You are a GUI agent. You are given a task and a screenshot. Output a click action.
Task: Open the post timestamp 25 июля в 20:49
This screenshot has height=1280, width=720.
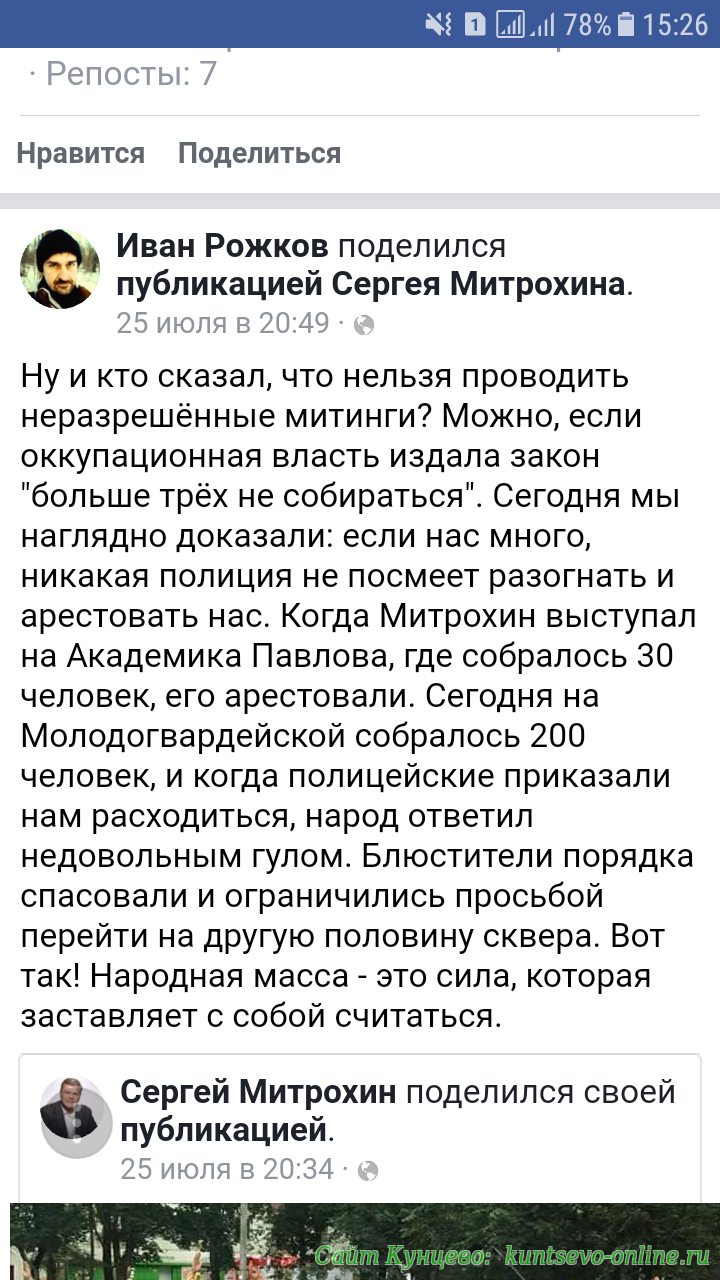(x=223, y=323)
